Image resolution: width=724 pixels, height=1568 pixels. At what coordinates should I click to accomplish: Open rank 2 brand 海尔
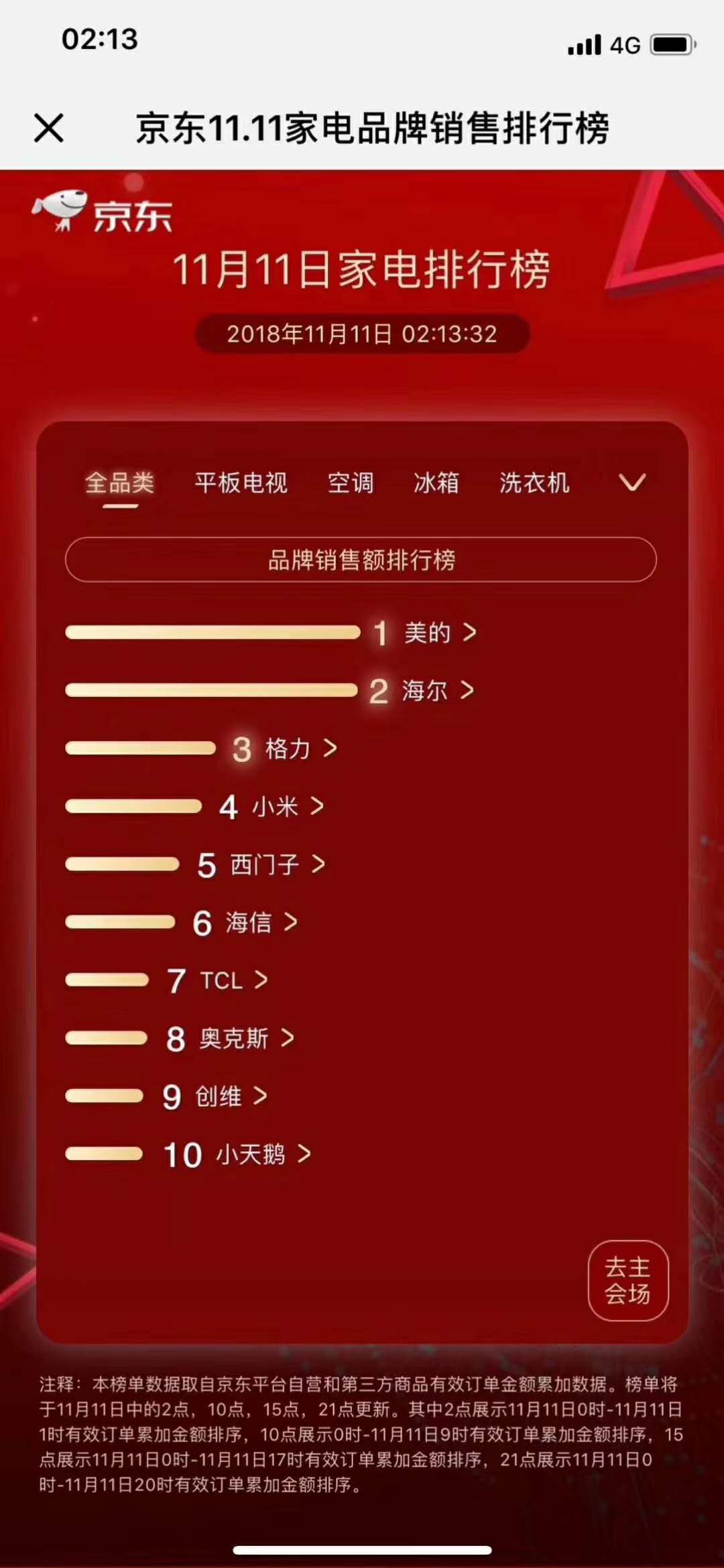436,690
